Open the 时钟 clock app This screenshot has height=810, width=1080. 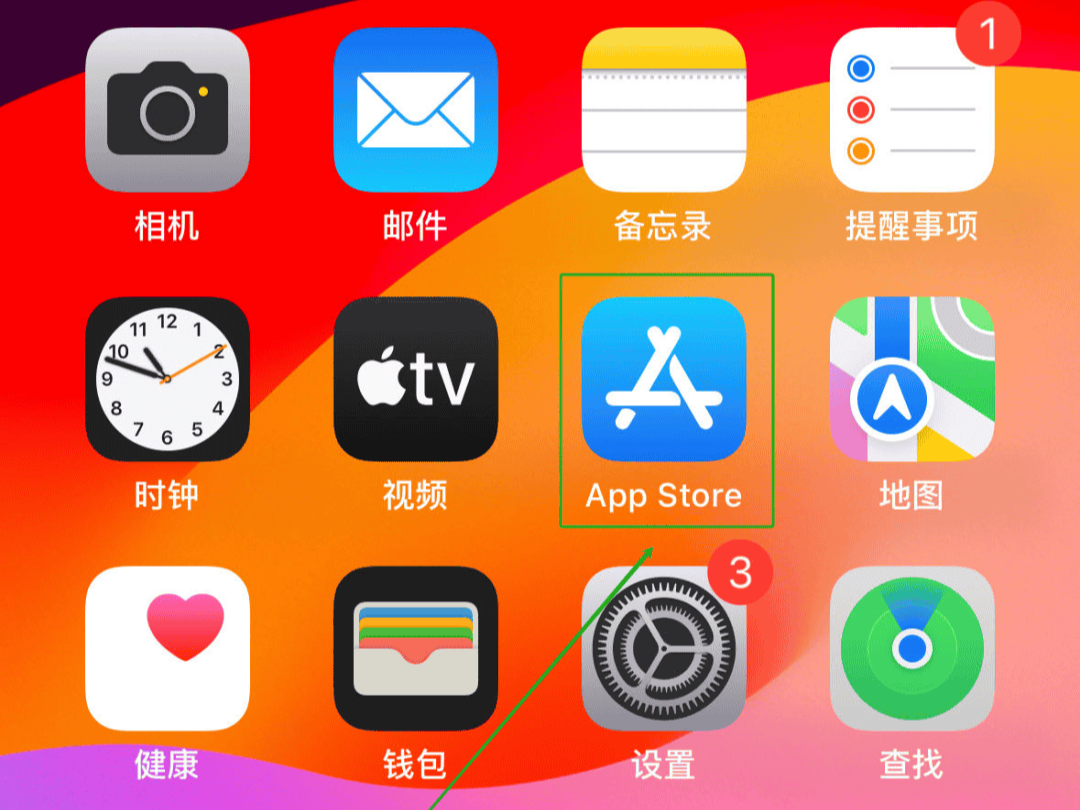tap(167, 379)
